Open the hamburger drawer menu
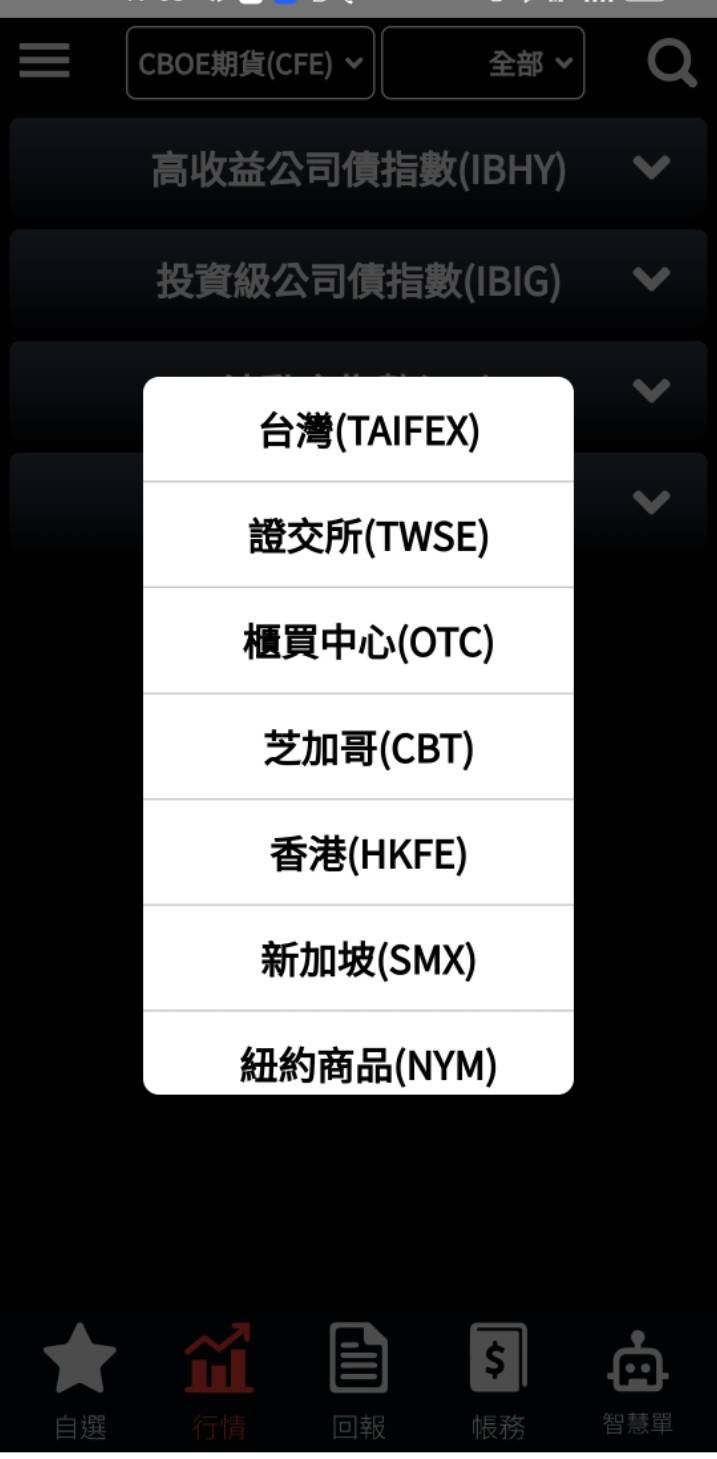This screenshot has height=1459, width=717. point(45,62)
